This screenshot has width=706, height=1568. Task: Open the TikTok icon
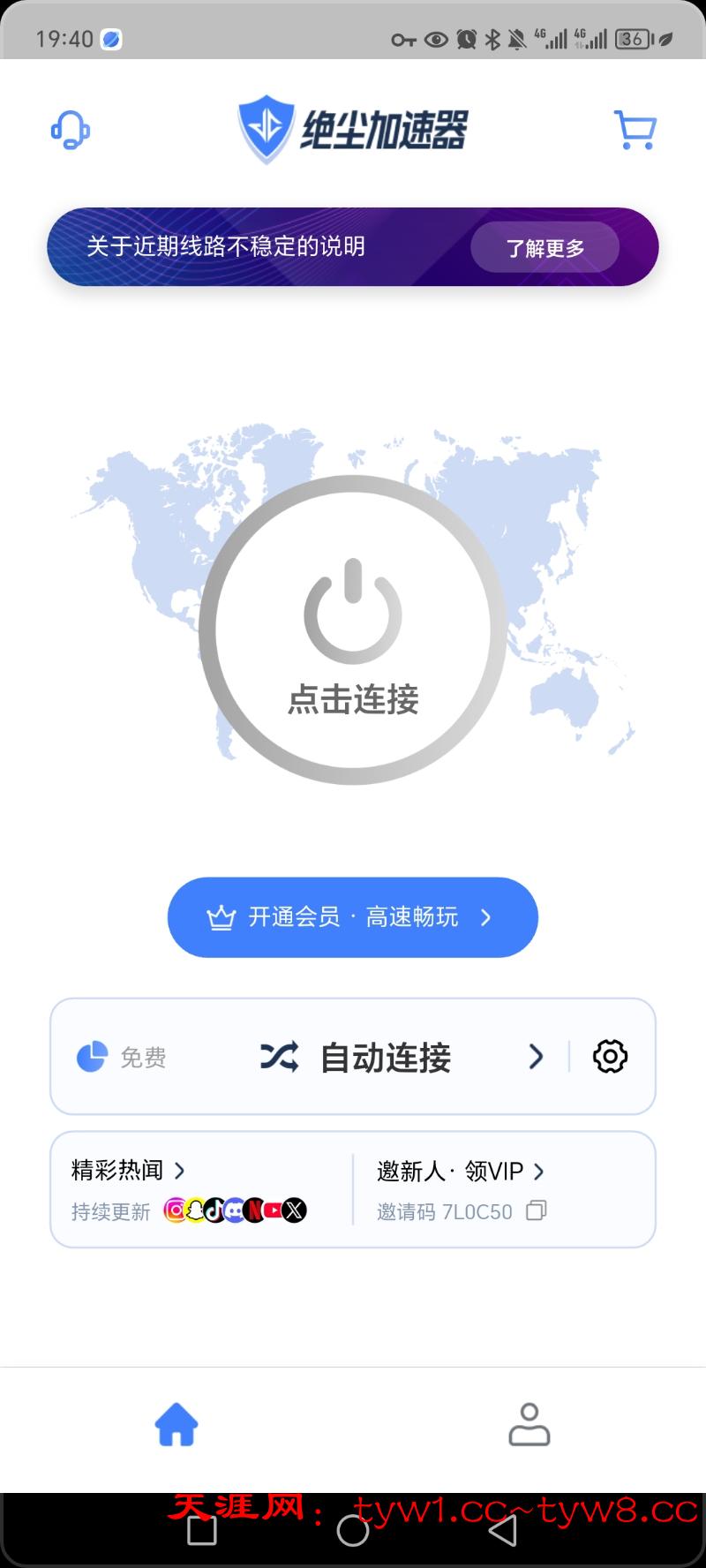[214, 1210]
